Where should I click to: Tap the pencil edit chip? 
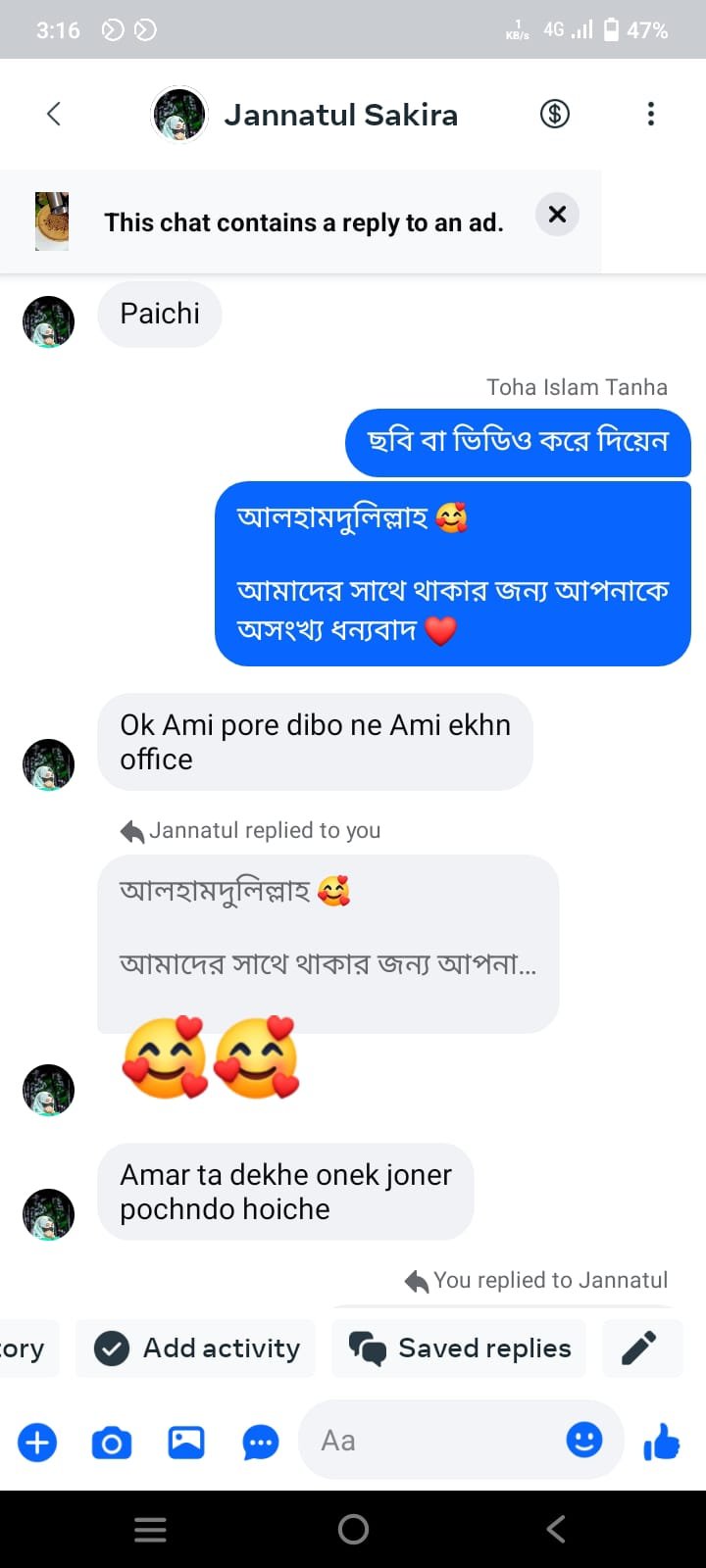[x=639, y=1348]
